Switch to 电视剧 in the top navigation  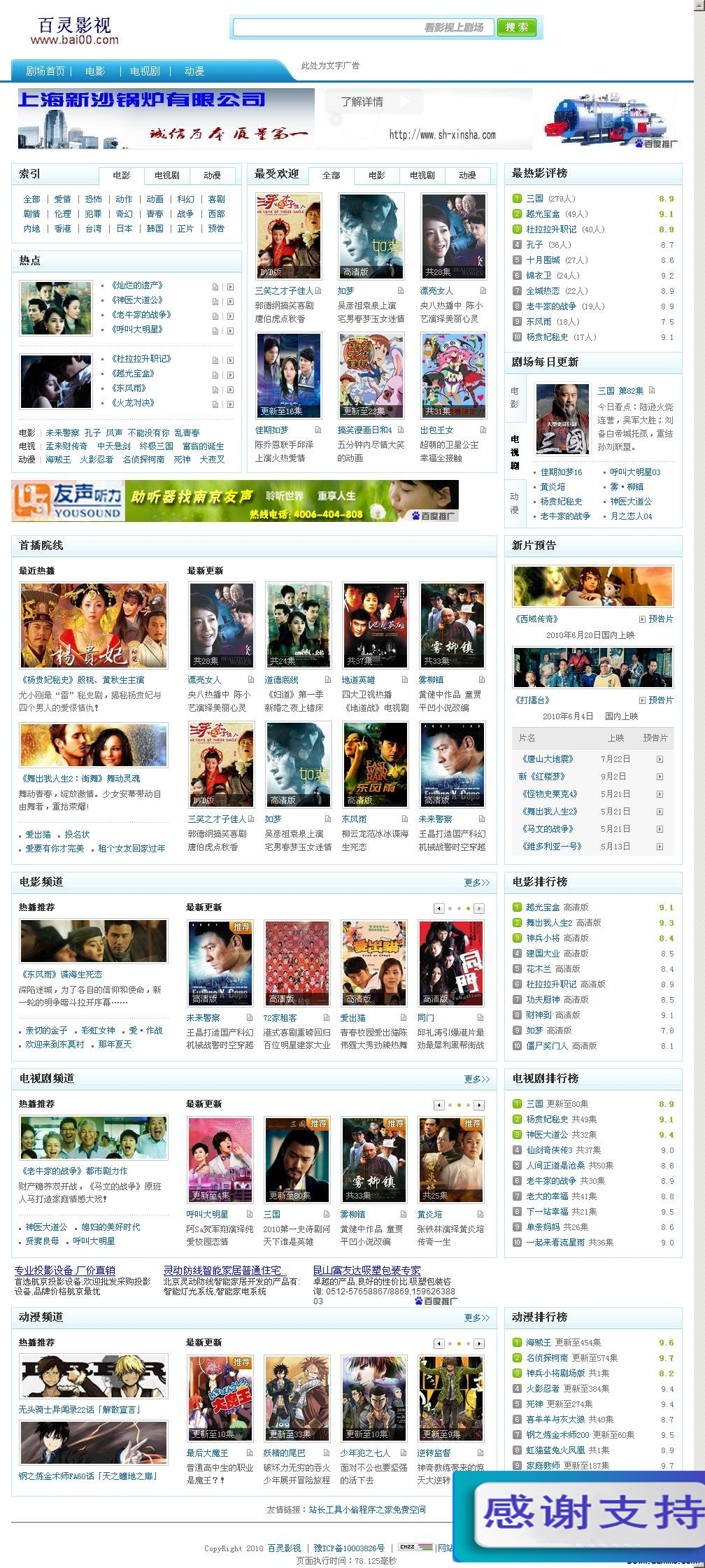point(145,71)
